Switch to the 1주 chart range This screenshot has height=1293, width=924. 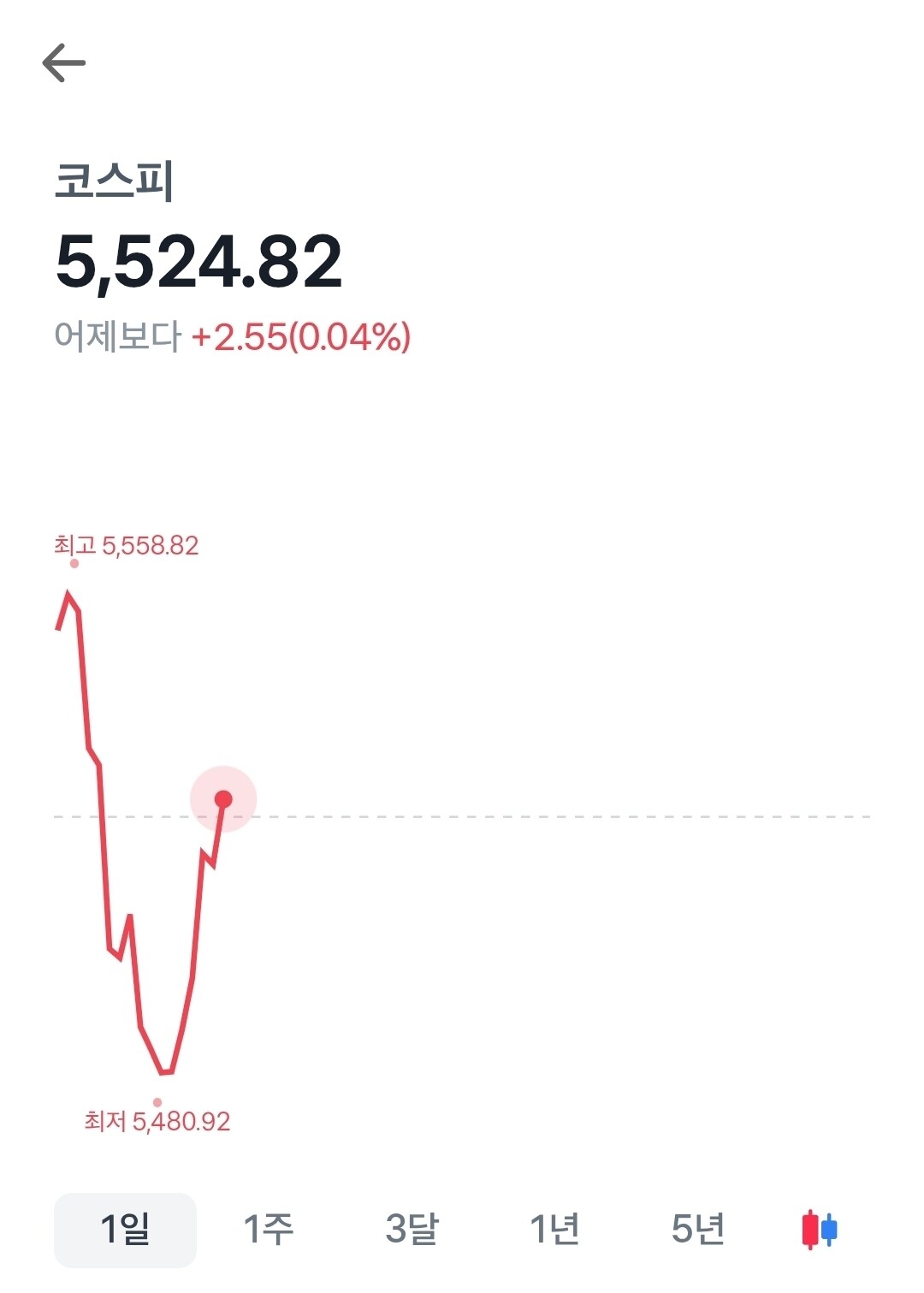point(269,1230)
